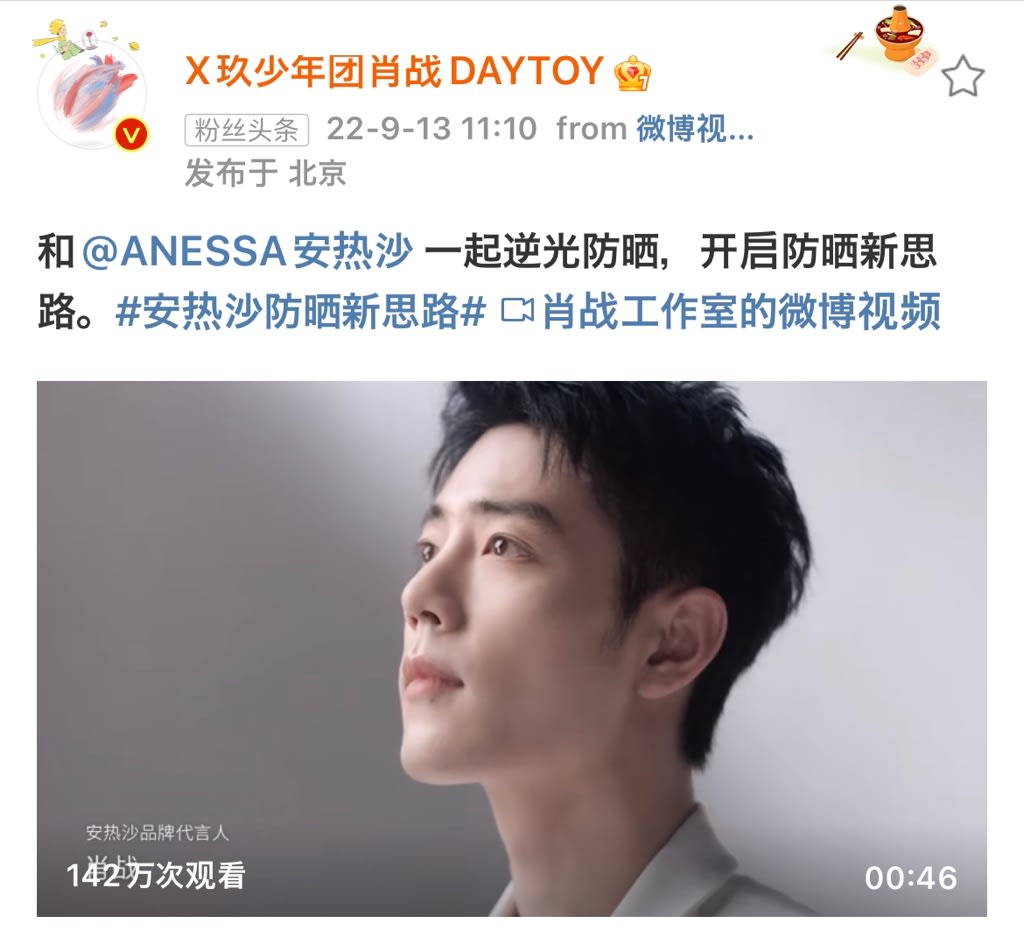Tap the star favorite icon

pos(963,77)
